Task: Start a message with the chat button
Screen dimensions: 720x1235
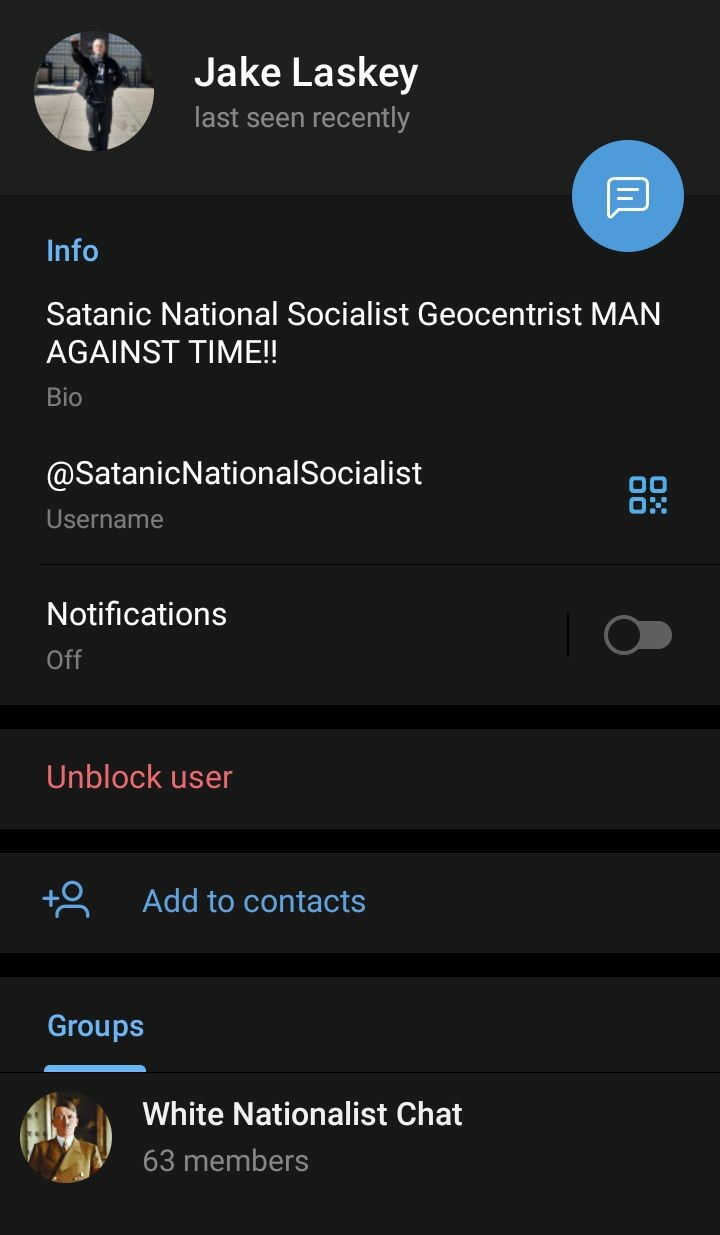Action: tap(627, 196)
